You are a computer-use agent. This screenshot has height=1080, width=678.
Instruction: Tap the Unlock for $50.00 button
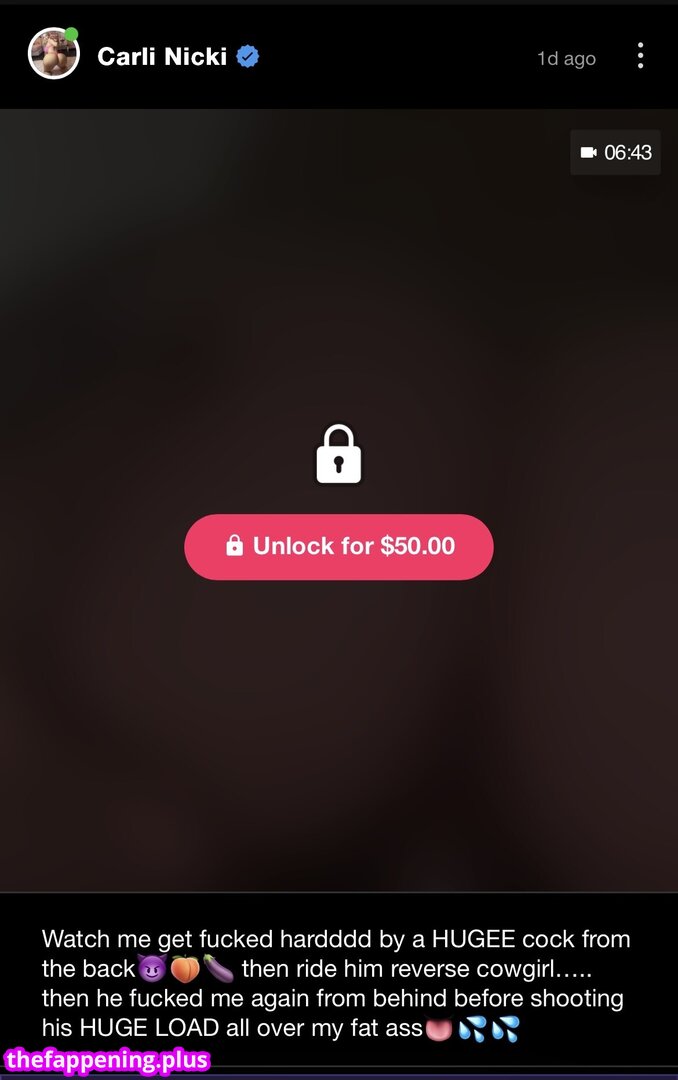point(339,547)
